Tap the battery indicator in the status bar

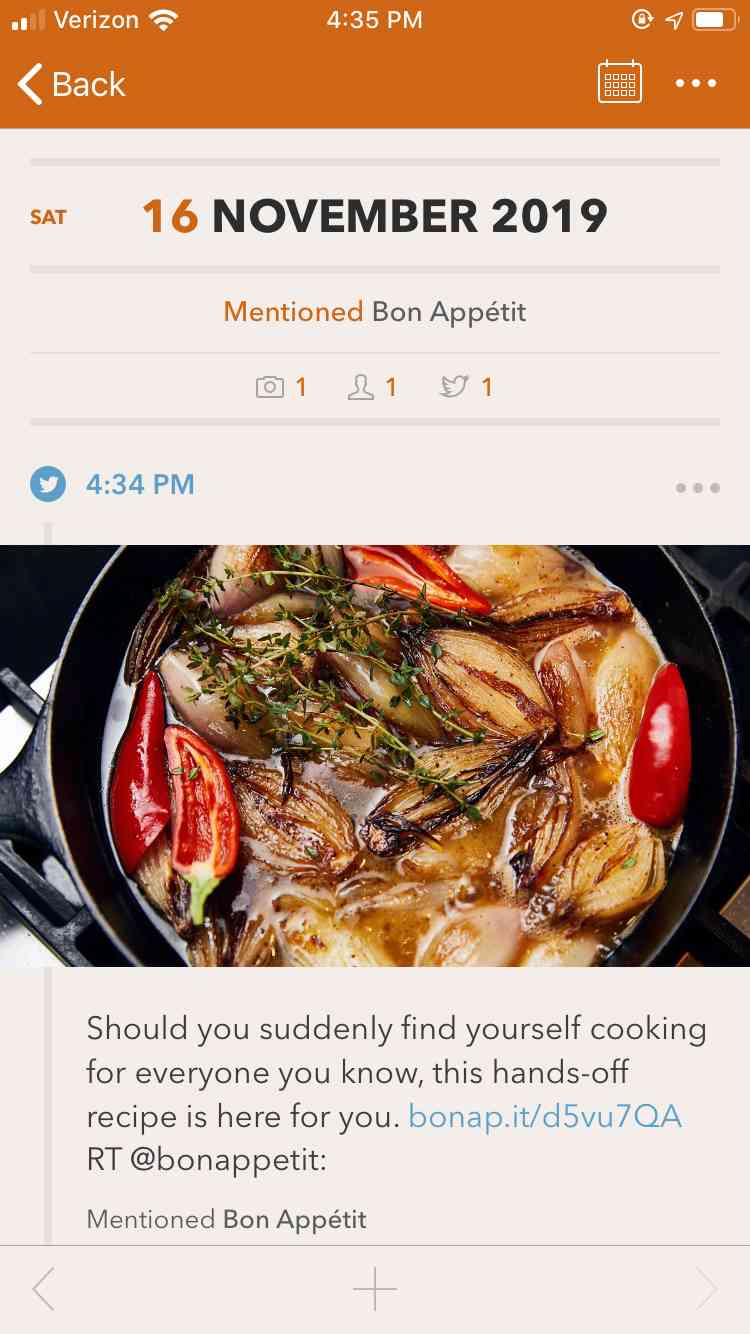[715, 19]
